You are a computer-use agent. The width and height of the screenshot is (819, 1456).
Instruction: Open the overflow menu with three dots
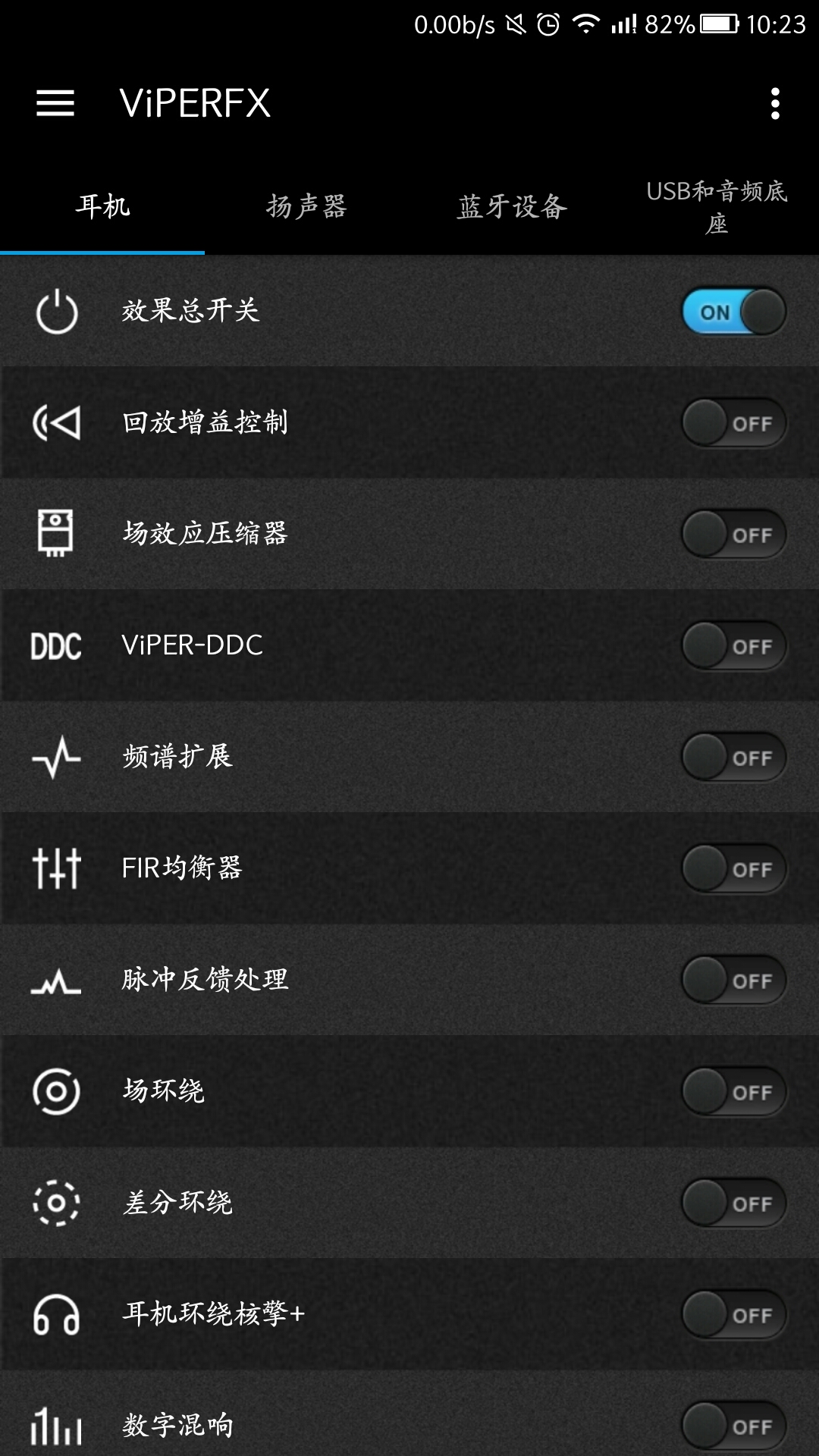(x=775, y=104)
